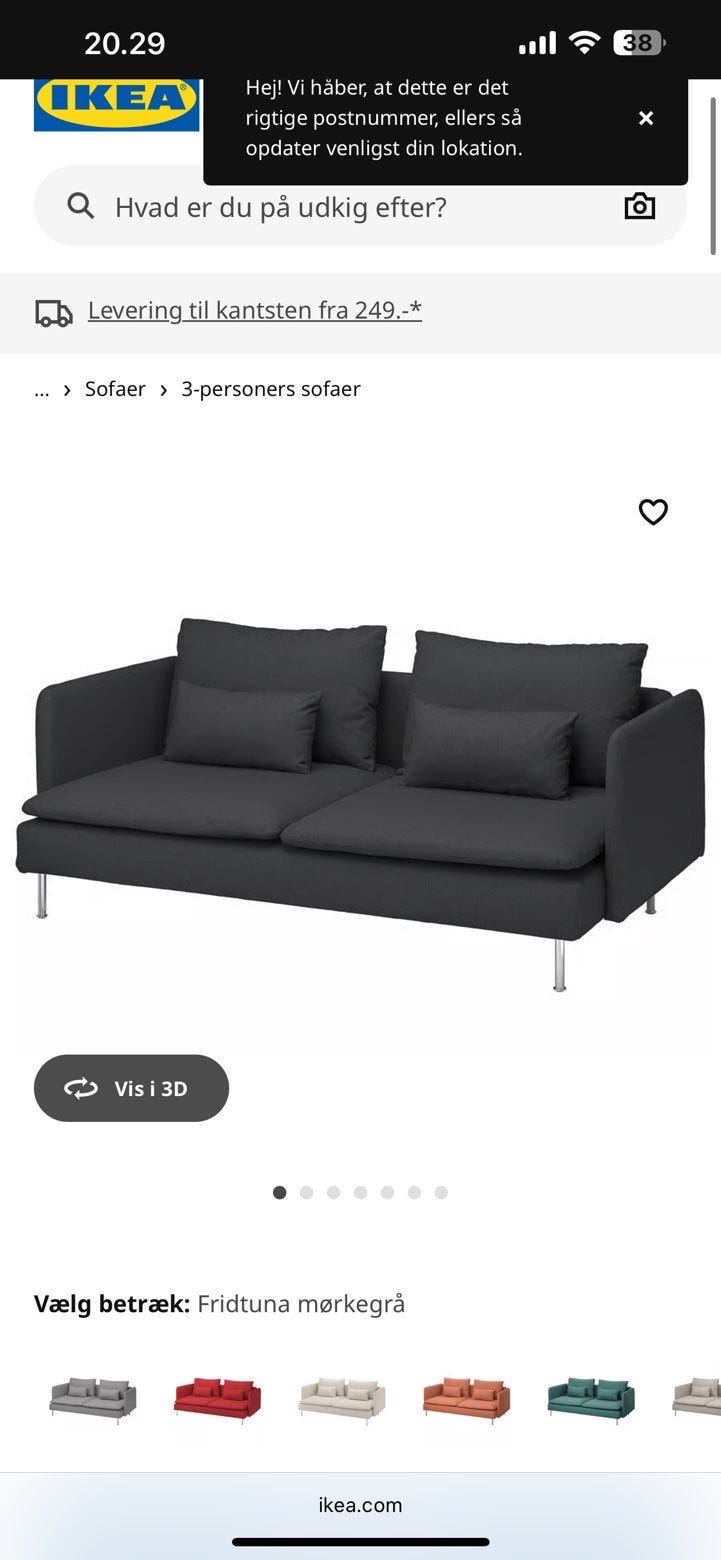This screenshot has height=1560, width=721.
Task: Click the chevron after Sofaer breadcrumb
Action: pos(66,388)
